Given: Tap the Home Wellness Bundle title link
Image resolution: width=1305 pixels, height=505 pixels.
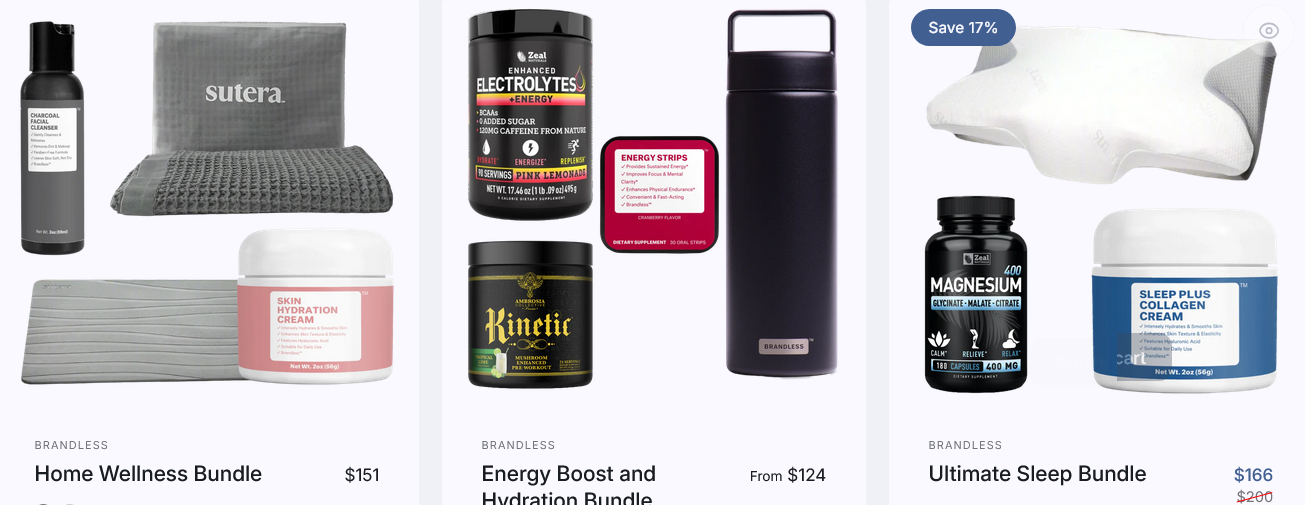Looking at the screenshot, I should click(x=148, y=474).
